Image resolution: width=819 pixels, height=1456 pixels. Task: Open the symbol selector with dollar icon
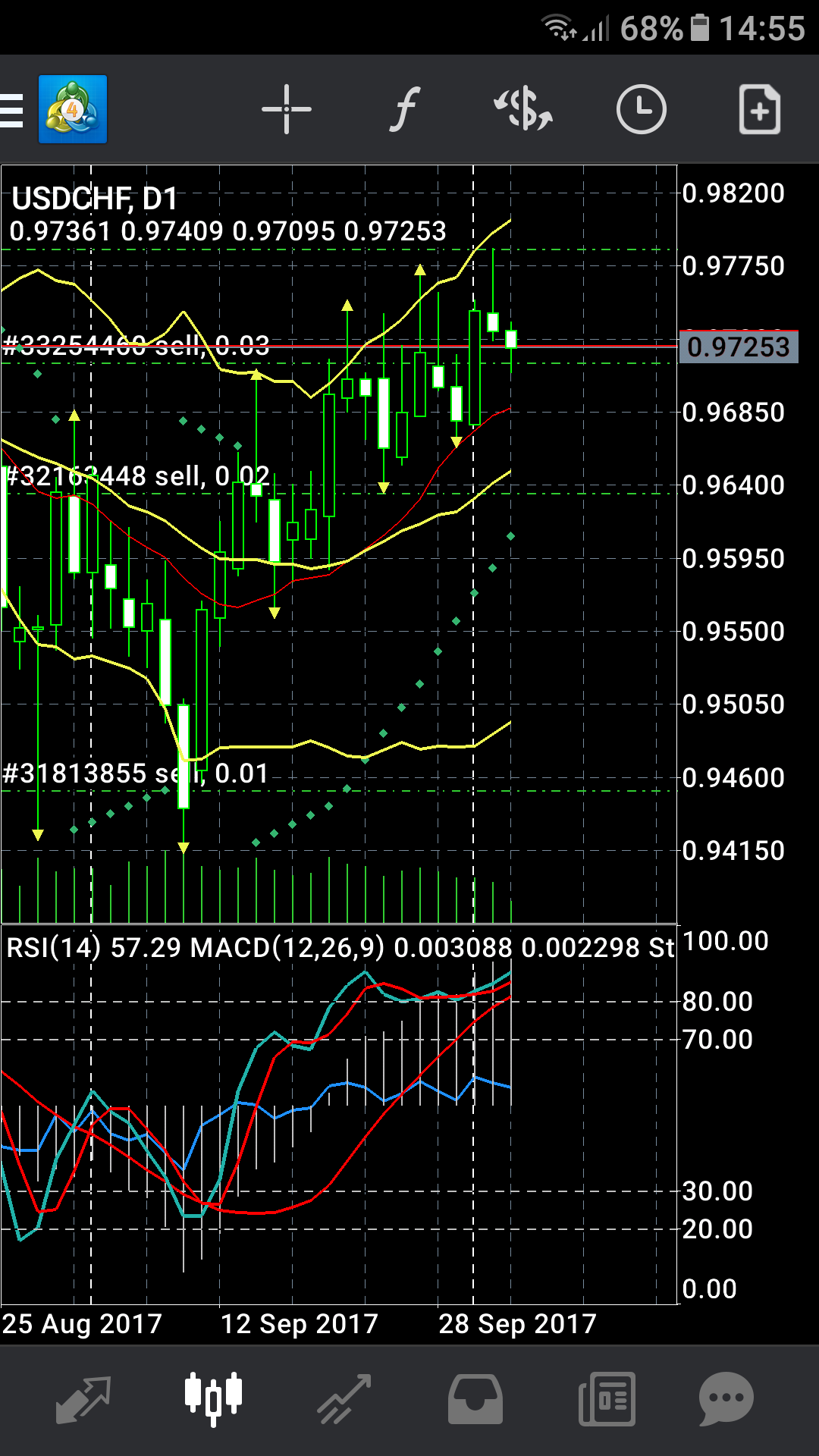click(523, 110)
